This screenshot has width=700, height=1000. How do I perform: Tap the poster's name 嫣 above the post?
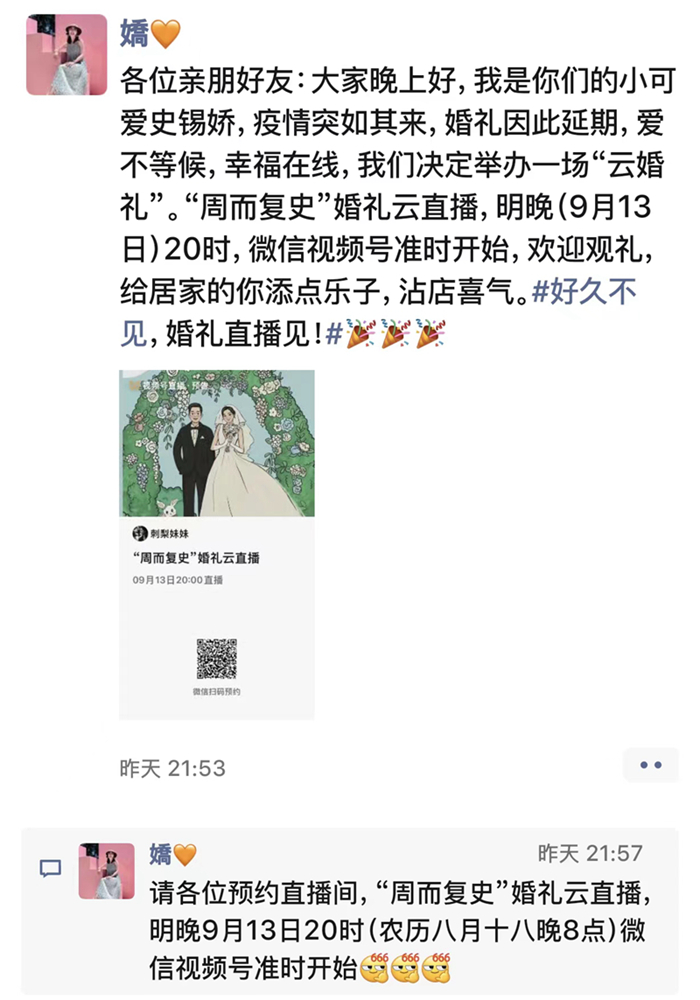coord(134,33)
